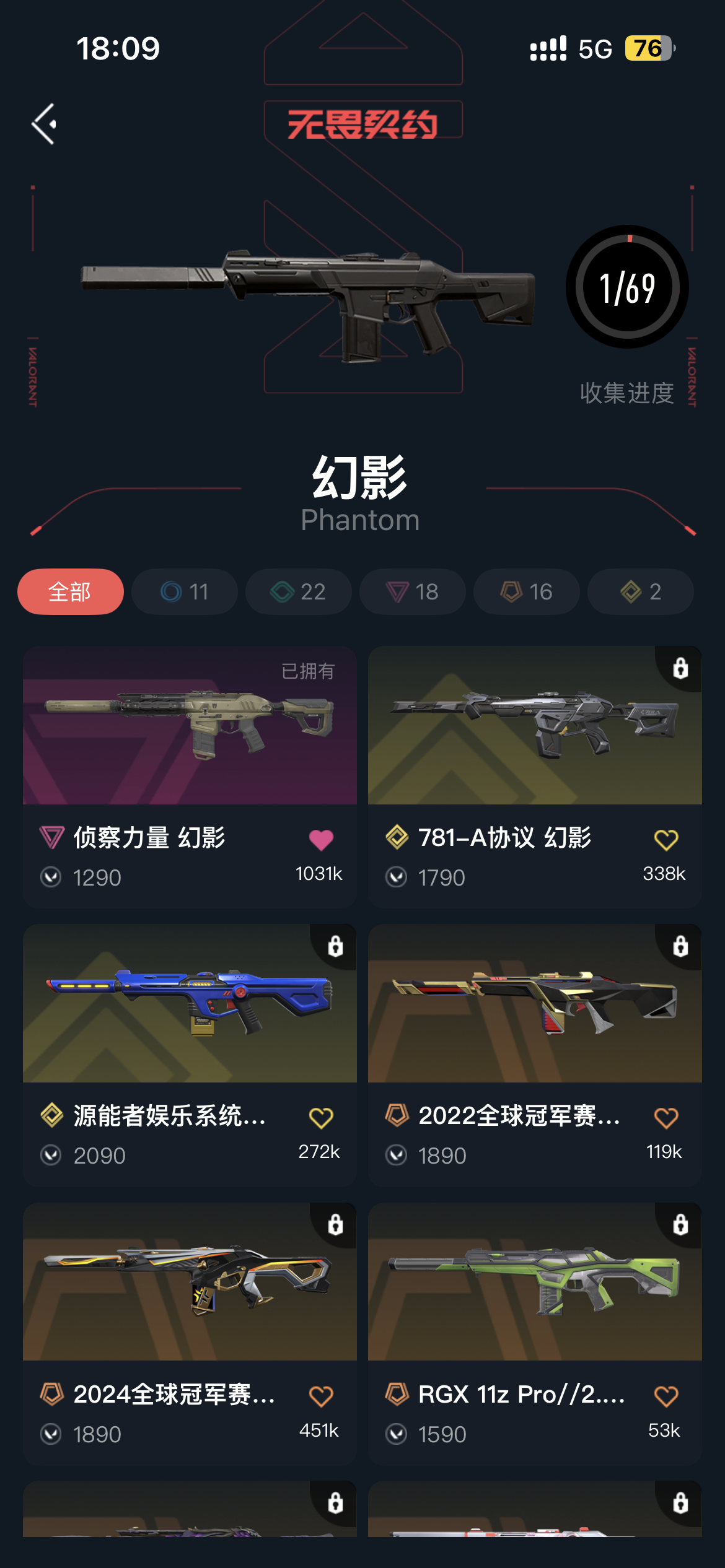Go back using the top-left arrow
This screenshot has width=725, height=1568.
coord(45,124)
